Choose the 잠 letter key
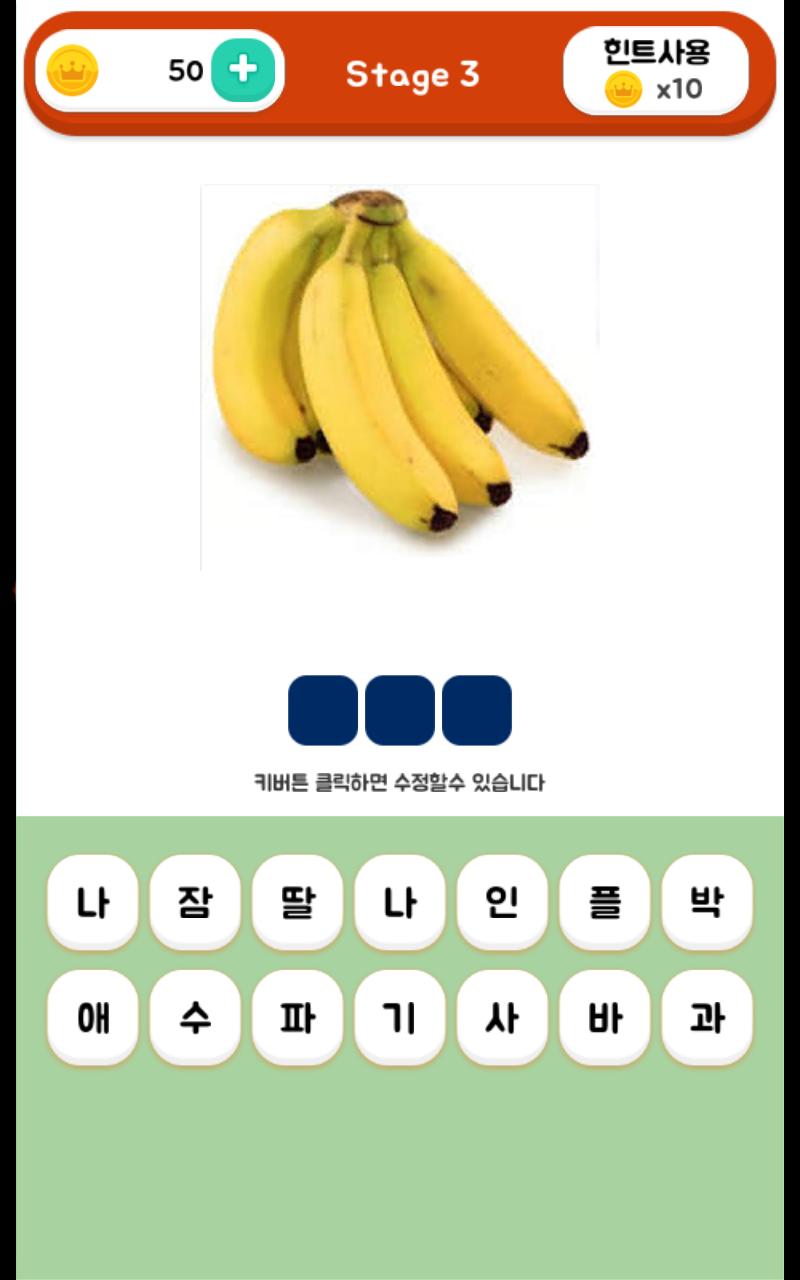This screenshot has width=800, height=1280. click(x=195, y=902)
